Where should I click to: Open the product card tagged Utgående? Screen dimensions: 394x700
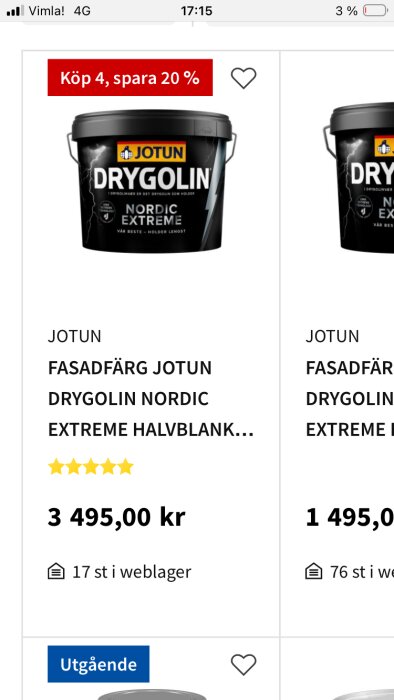coord(151,669)
